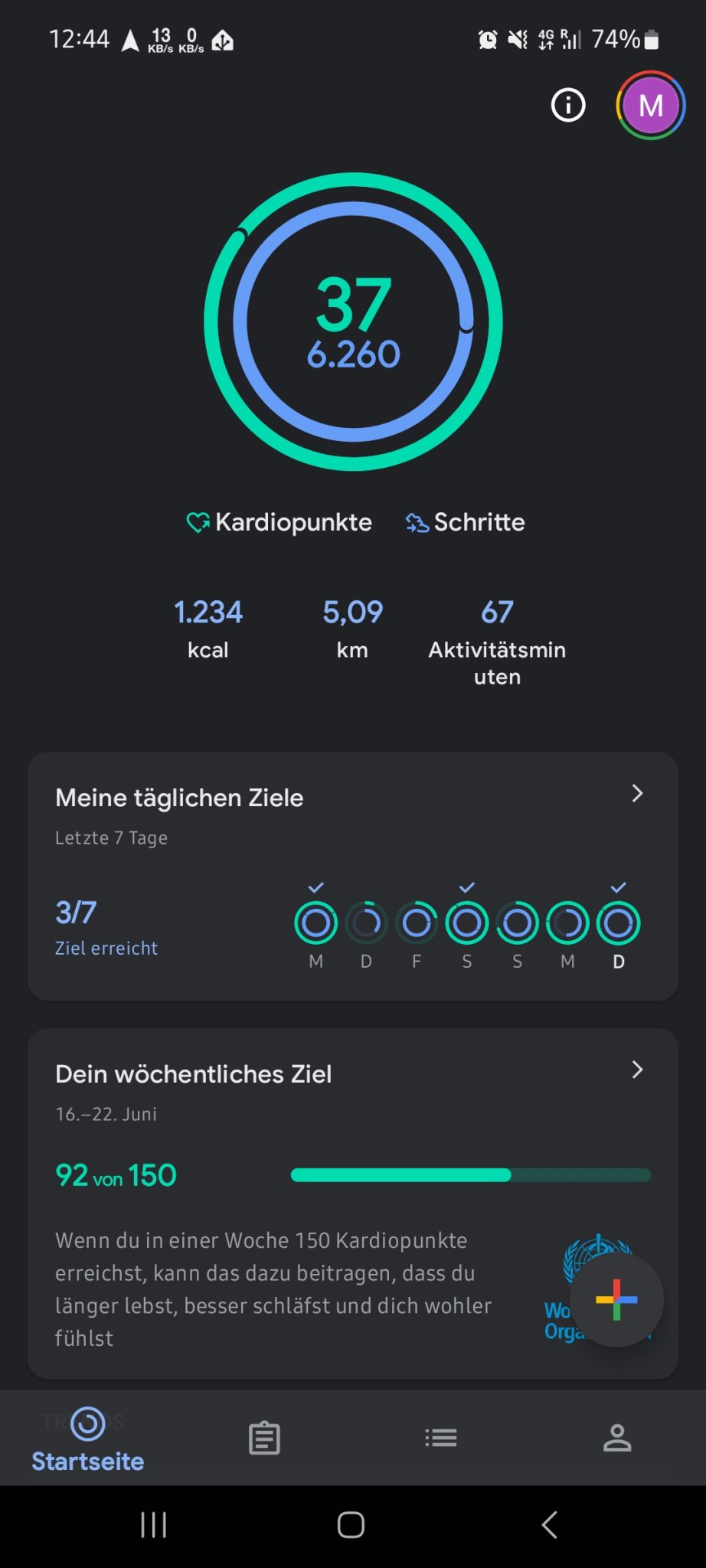Open the info icon in the header

click(x=568, y=105)
